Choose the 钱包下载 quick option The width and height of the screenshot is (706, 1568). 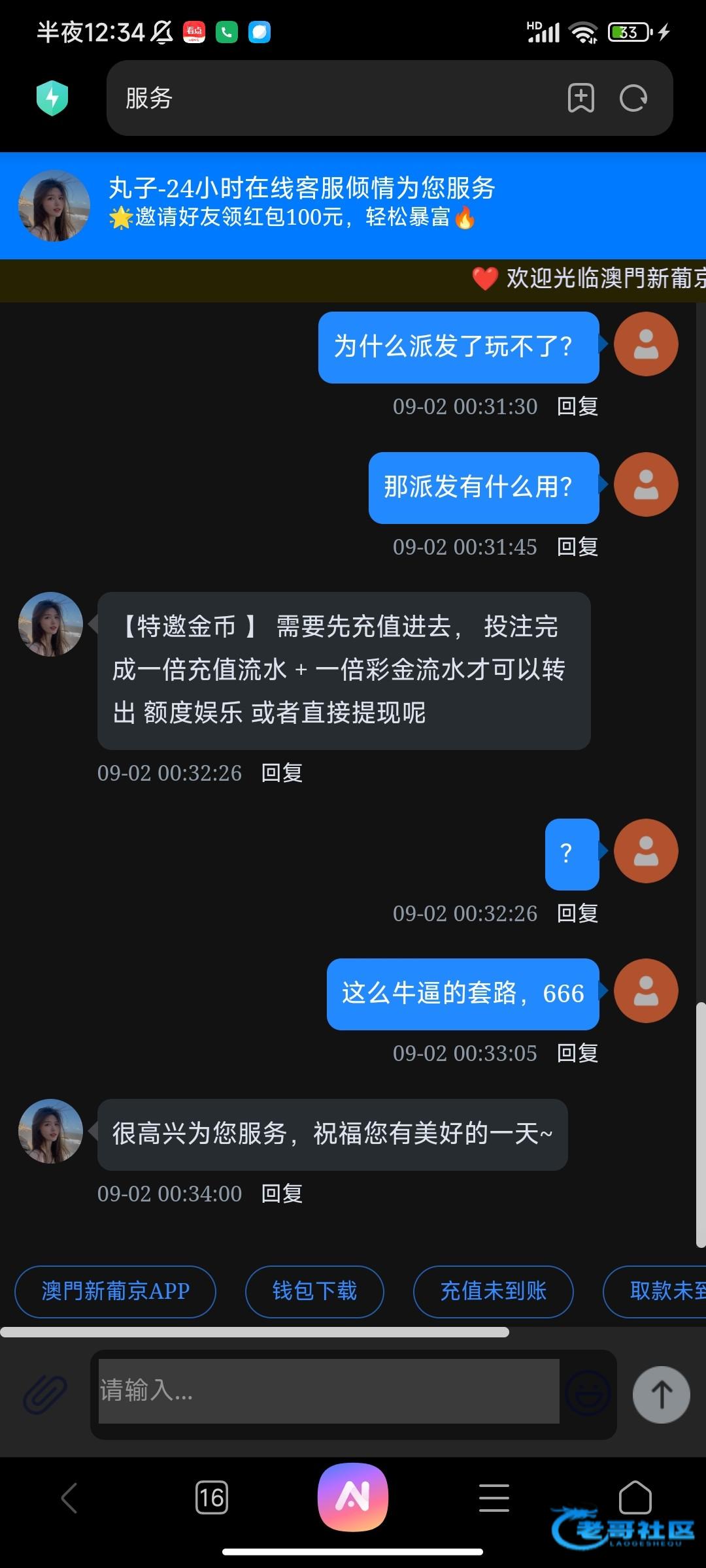(x=314, y=1292)
